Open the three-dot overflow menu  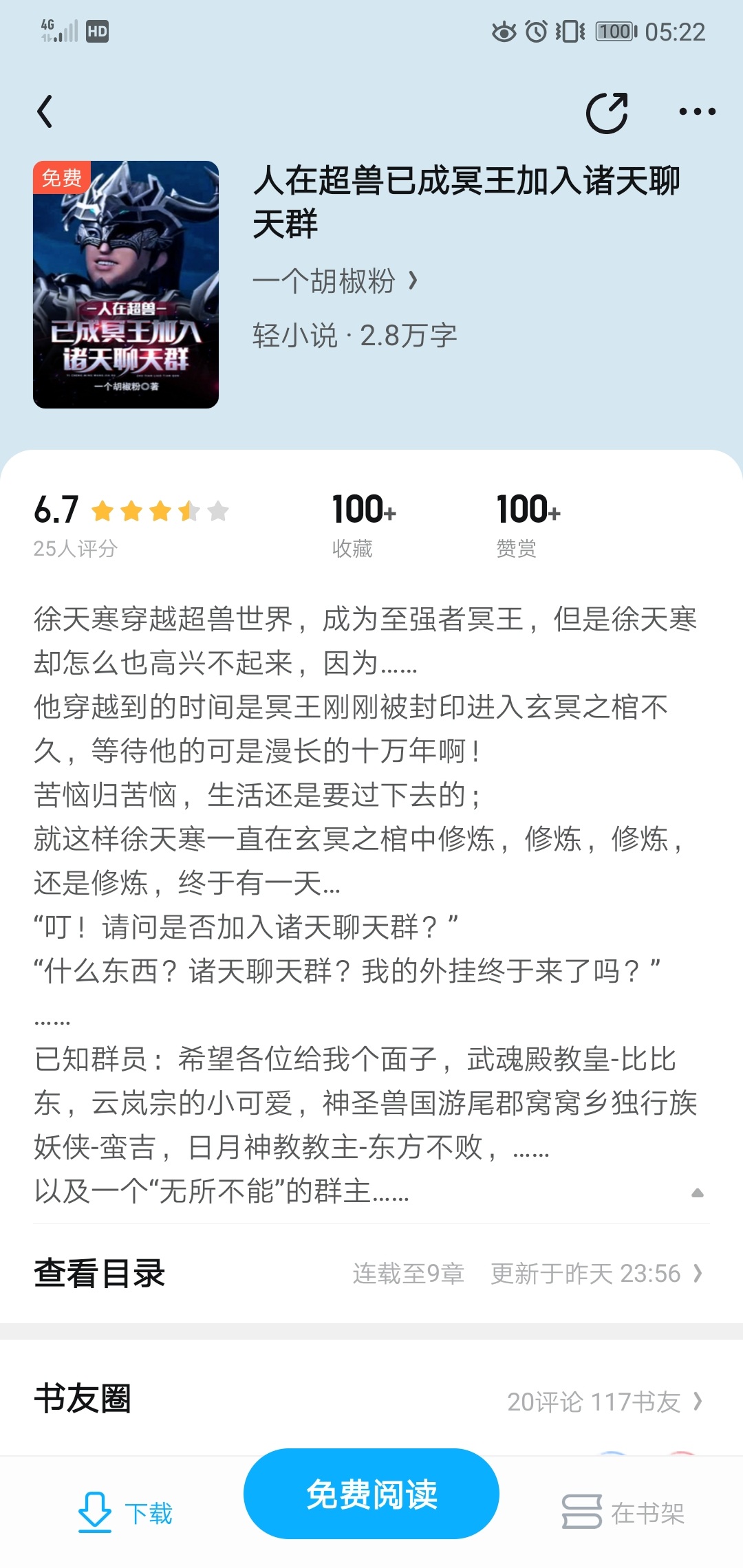pos(697,111)
